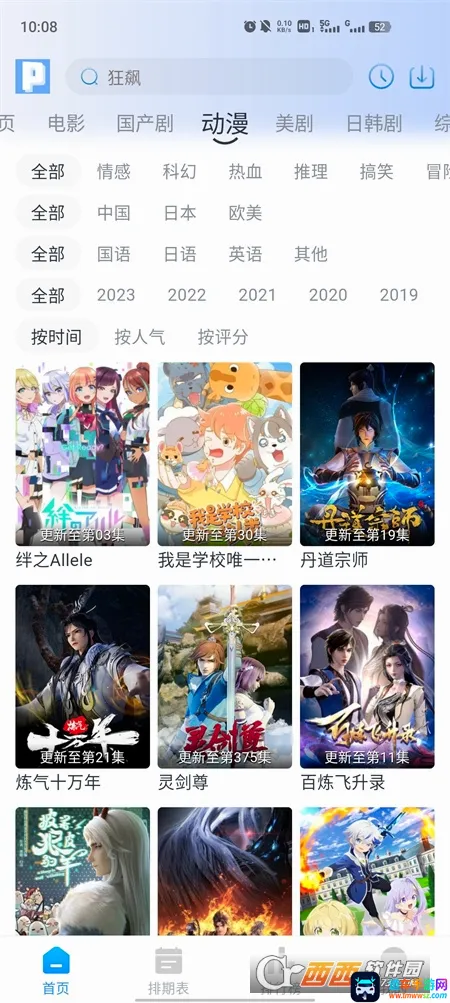This screenshot has height=1003, width=450.
Task: Open the downloads icon
Action: [x=422, y=77]
